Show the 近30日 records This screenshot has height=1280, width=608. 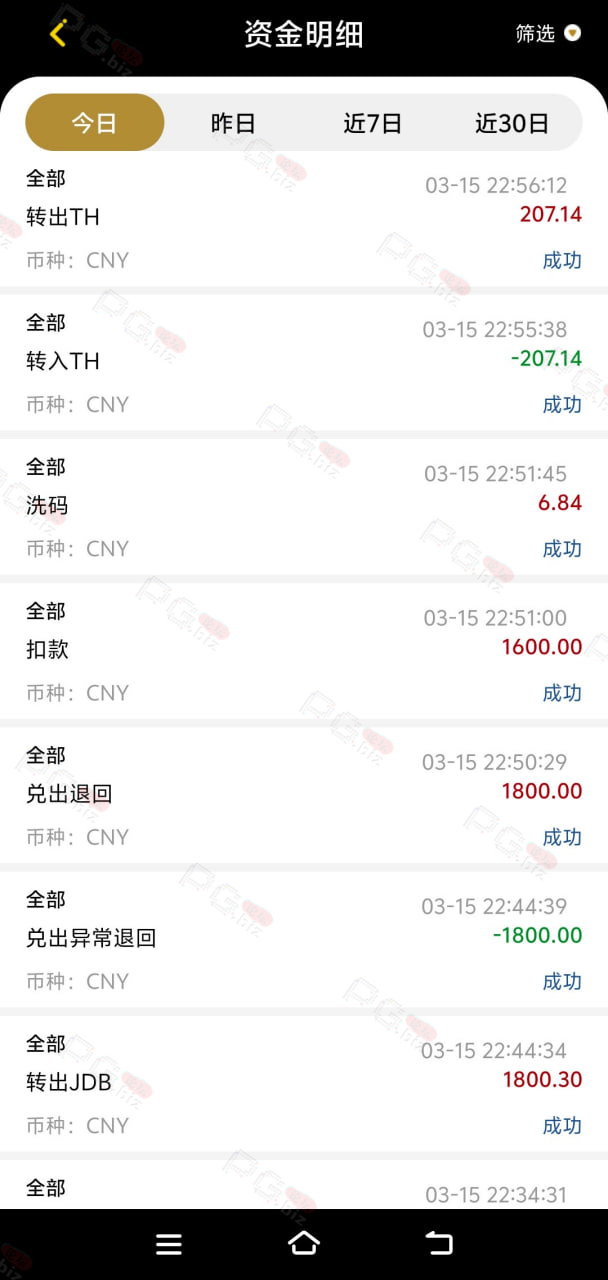pyautogui.click(x=512, y=123)
